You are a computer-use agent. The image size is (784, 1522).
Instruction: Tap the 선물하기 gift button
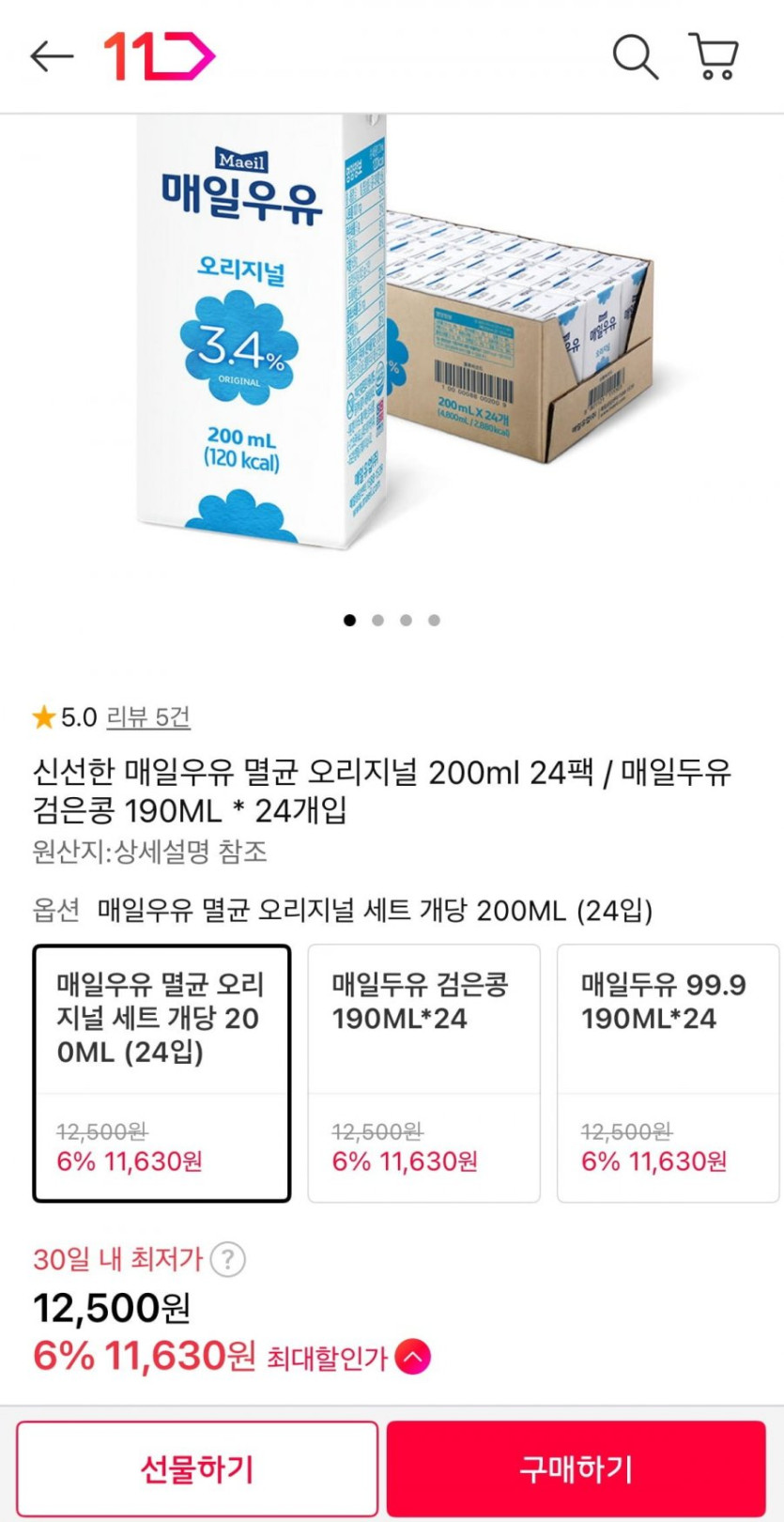click(x=197, y=1468)
